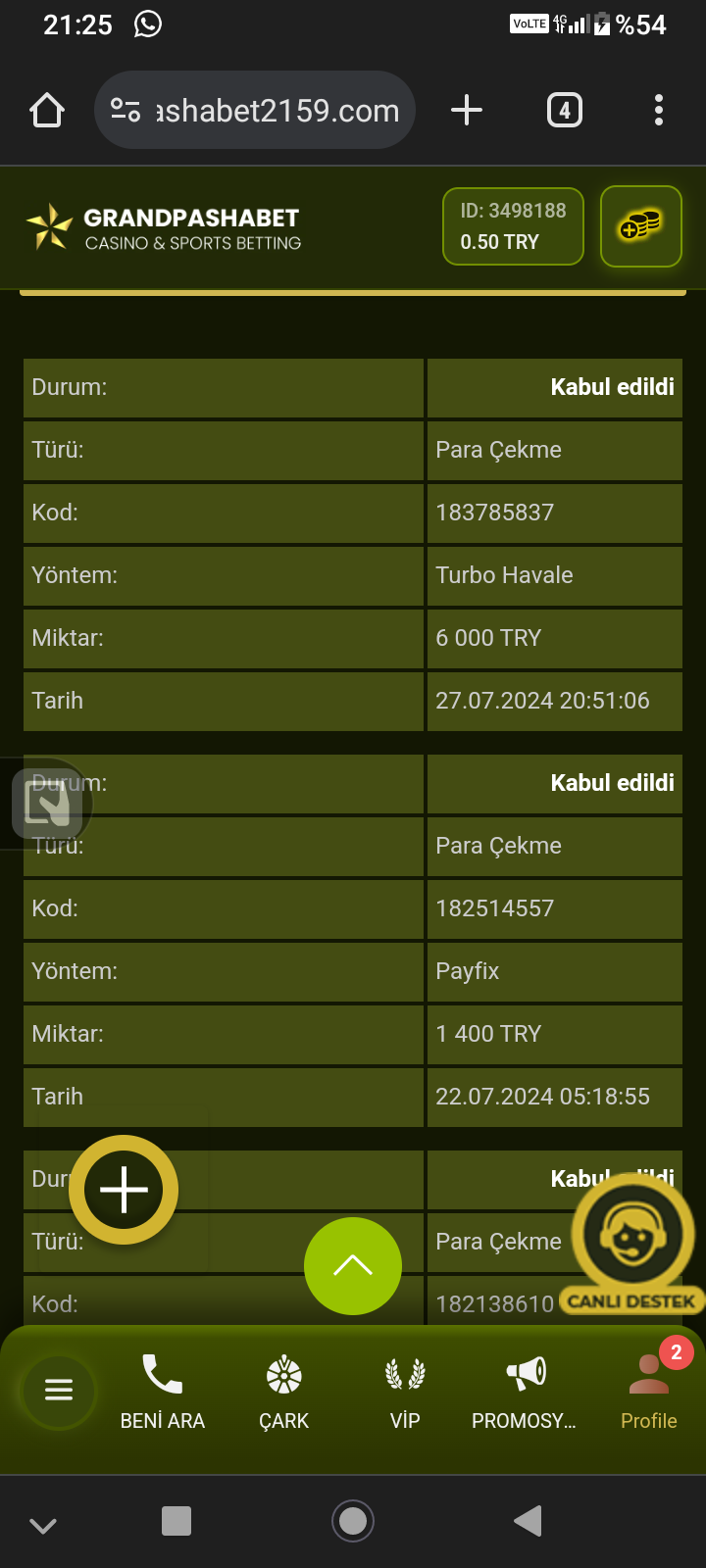Go to the browser home page
Viewport: 706px width, 1568px height.
click(47, 111)
